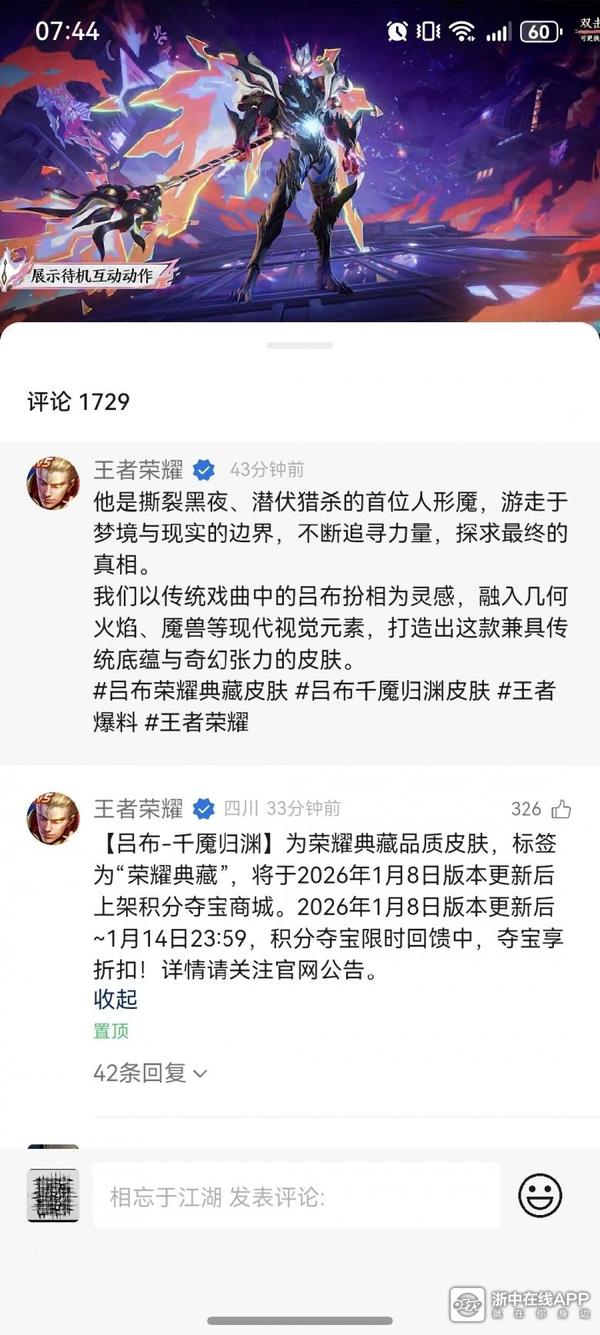Open the emoji picker smiley icon

point(539,1196)
